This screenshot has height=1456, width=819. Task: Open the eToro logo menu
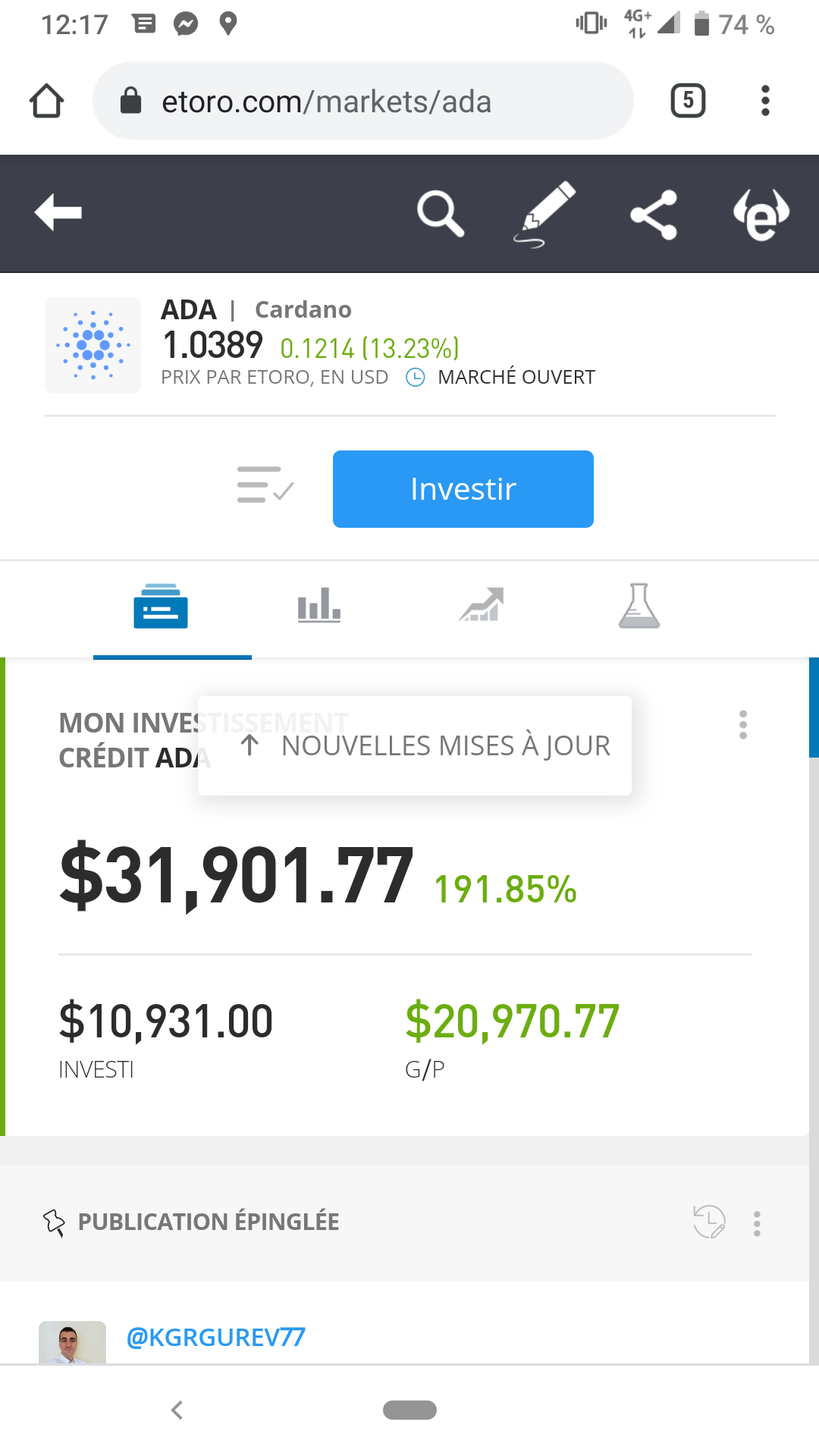pos(761,215)
